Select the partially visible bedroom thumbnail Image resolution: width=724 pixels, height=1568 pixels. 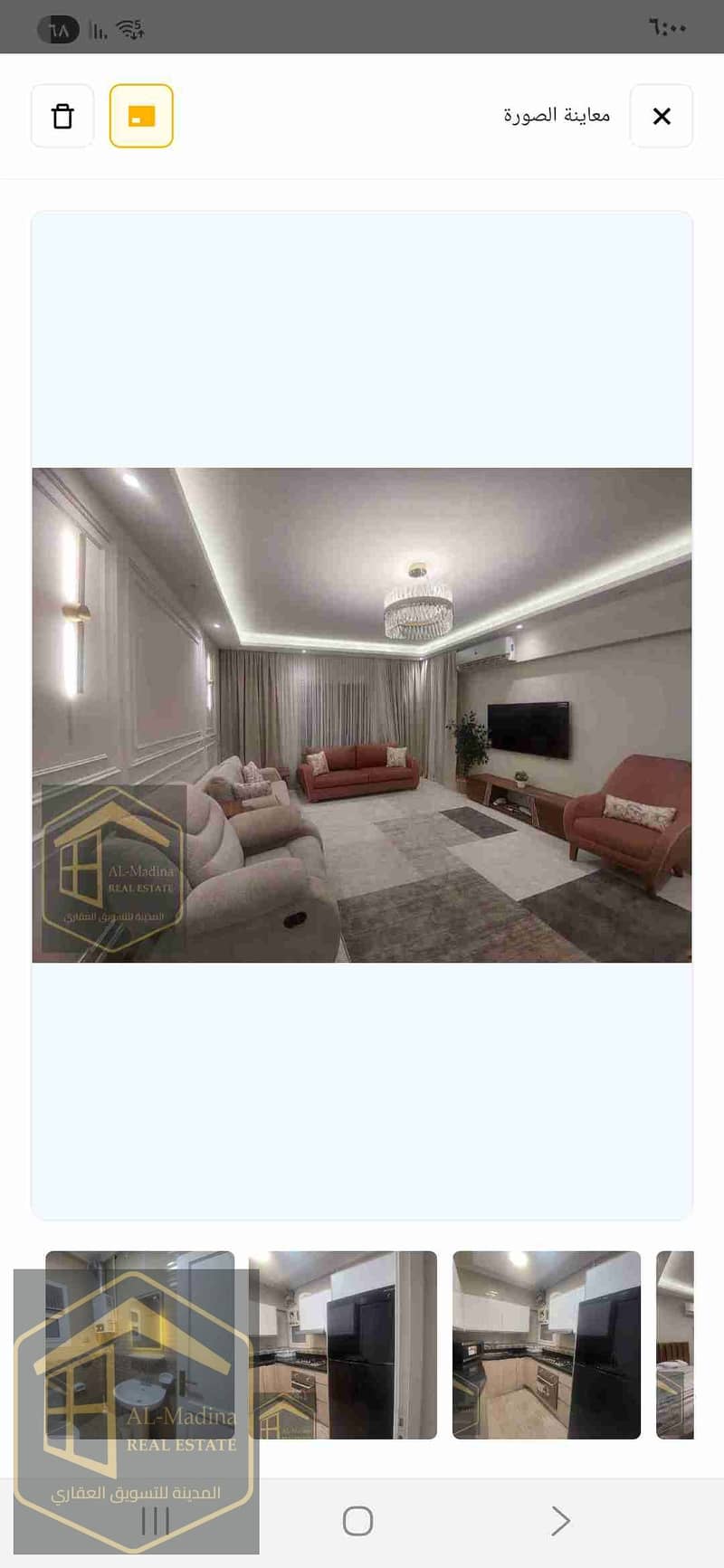(675, 1345)
